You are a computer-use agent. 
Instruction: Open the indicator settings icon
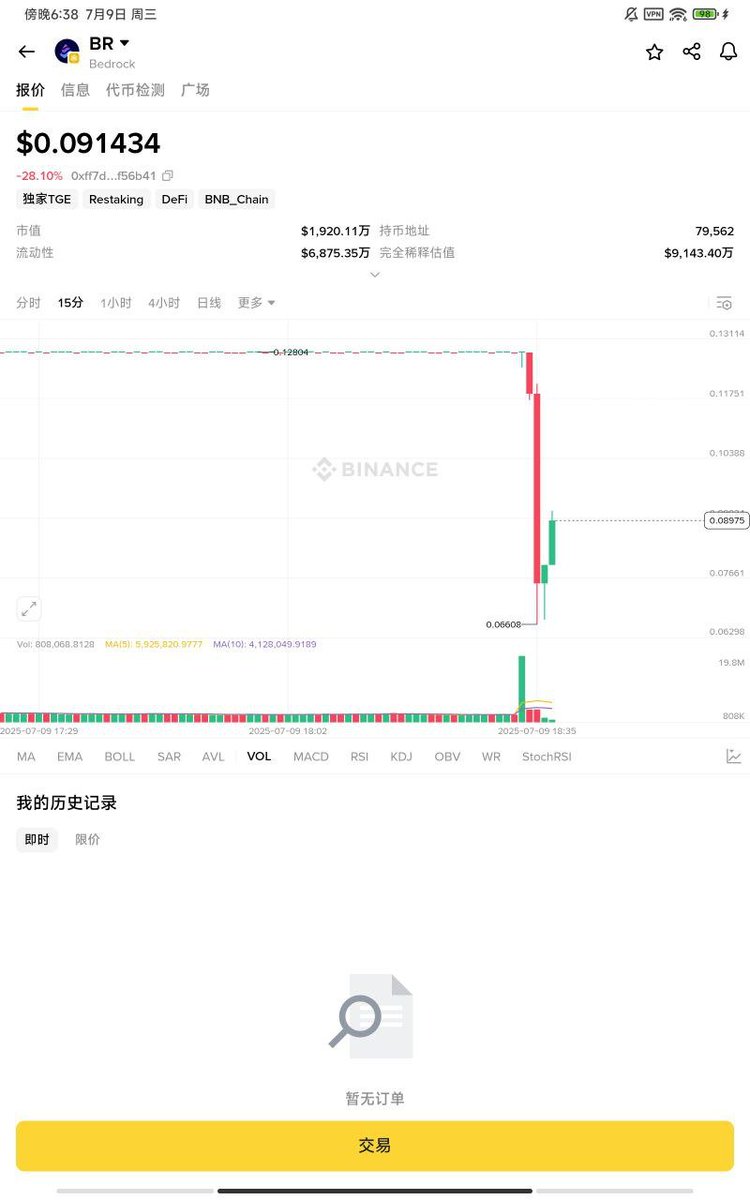point(733,757)
